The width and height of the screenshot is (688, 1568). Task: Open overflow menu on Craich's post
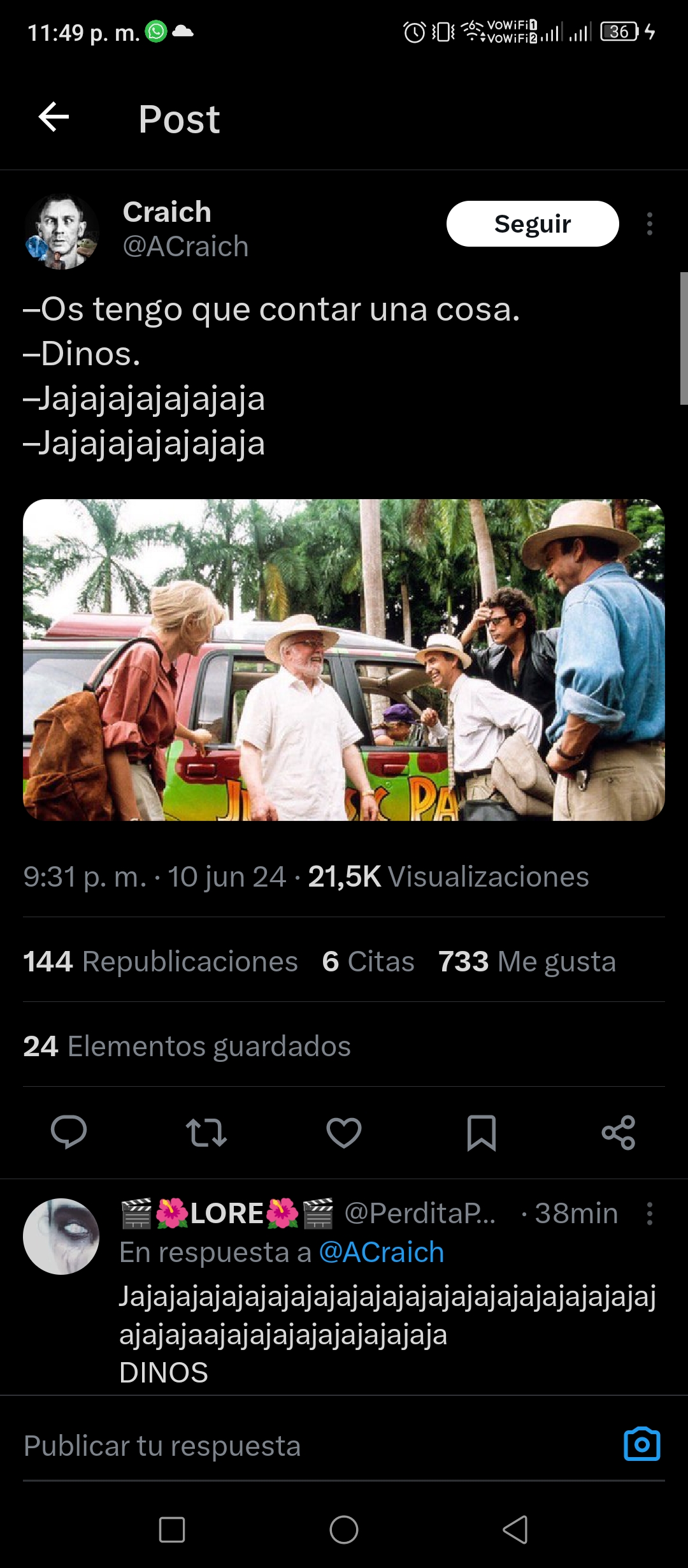pyautogui.click(x=649, y=224)
